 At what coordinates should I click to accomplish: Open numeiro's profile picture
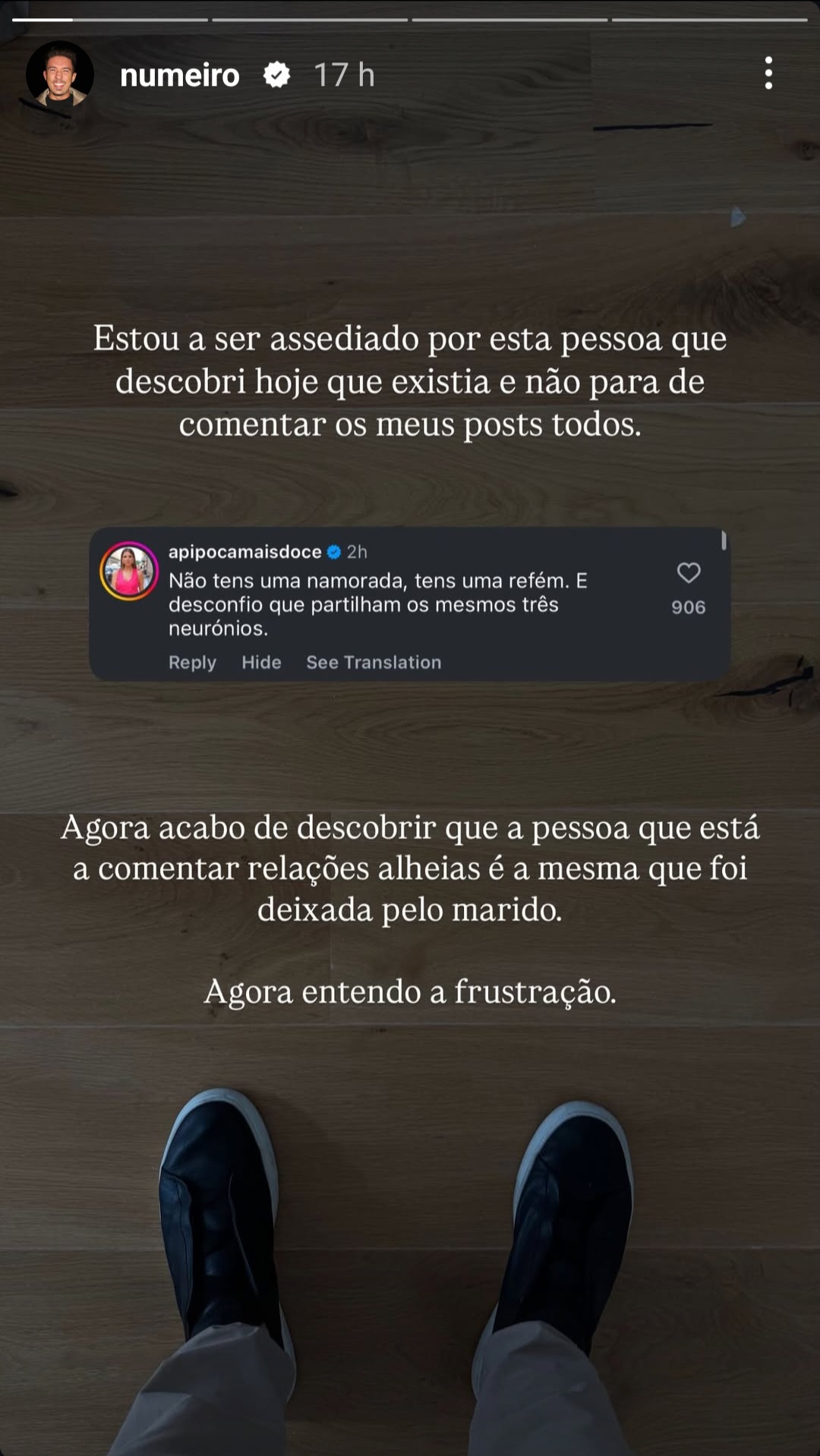pyautogui.click(x=59, y=74)
